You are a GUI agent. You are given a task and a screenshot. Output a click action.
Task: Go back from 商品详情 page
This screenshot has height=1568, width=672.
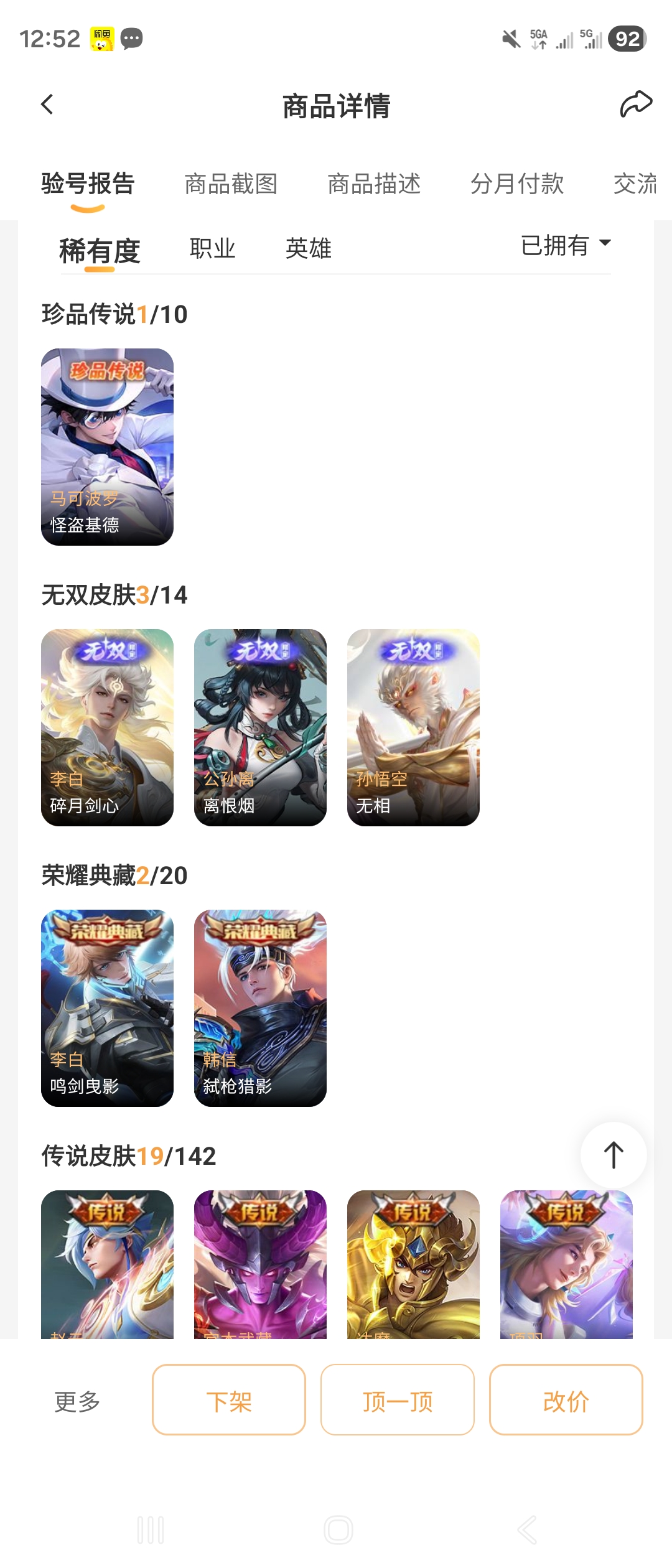(47, 105)
